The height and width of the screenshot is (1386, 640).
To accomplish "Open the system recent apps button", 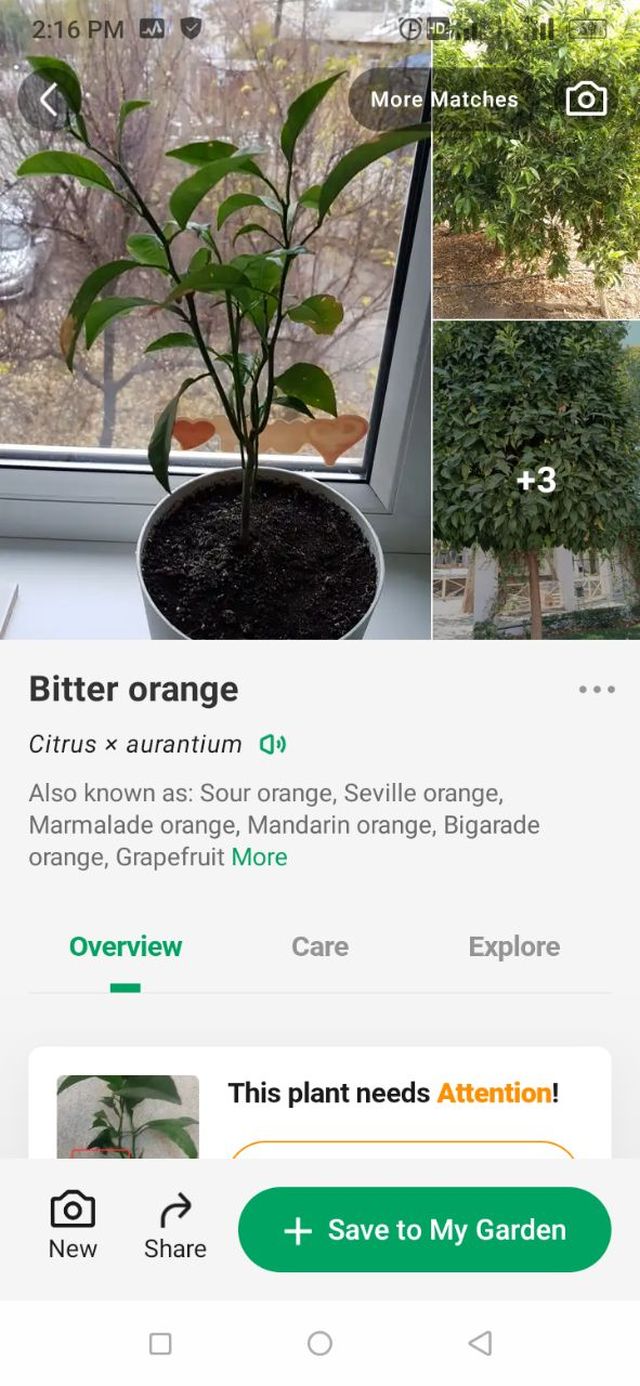I will tap(160, 1343).
